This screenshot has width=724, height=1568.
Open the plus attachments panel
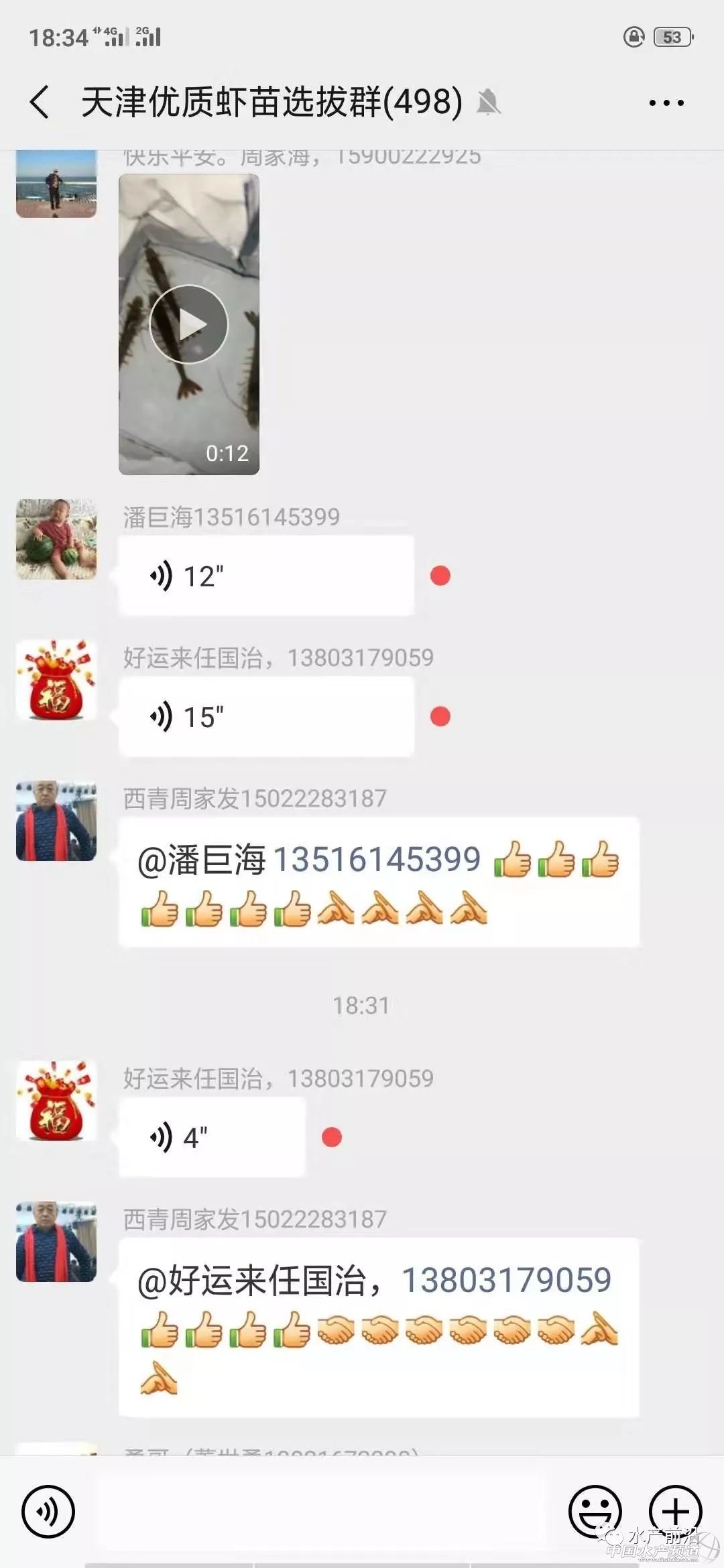pyautogui.click(x=675, y=1512)
